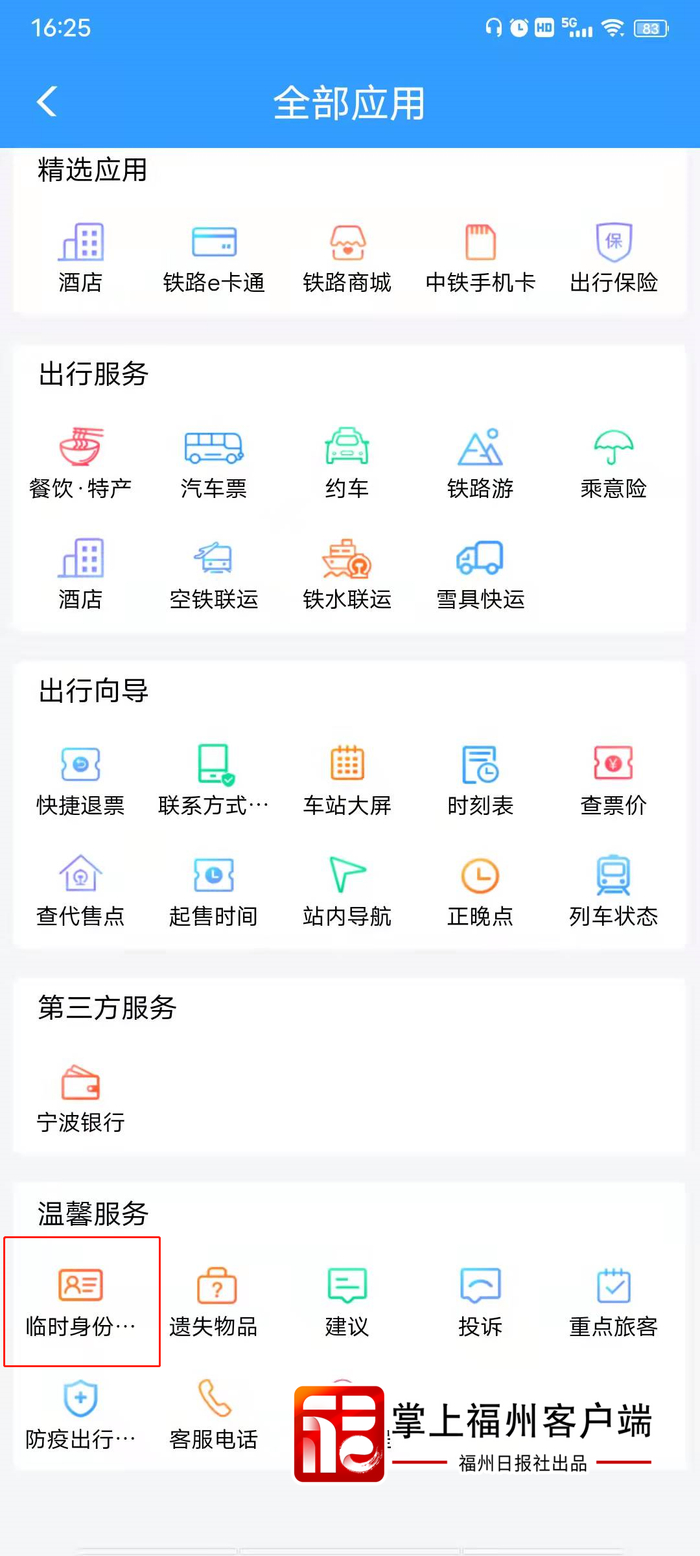Open 查票价 ticket price lookup
This screenshot has height=1556, width=700.
(x=613, y=781)
